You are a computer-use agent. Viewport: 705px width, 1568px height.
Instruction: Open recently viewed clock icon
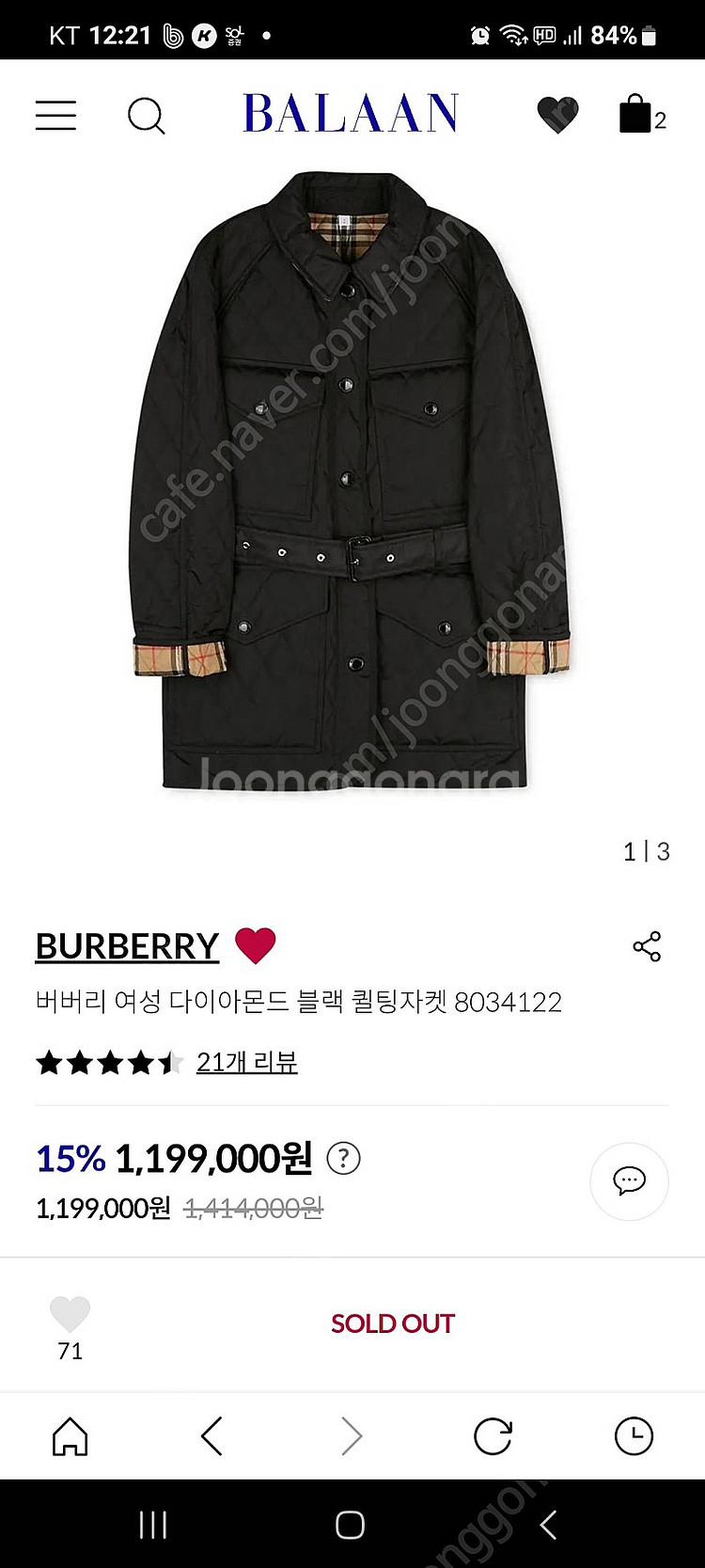pos(634,1436)
